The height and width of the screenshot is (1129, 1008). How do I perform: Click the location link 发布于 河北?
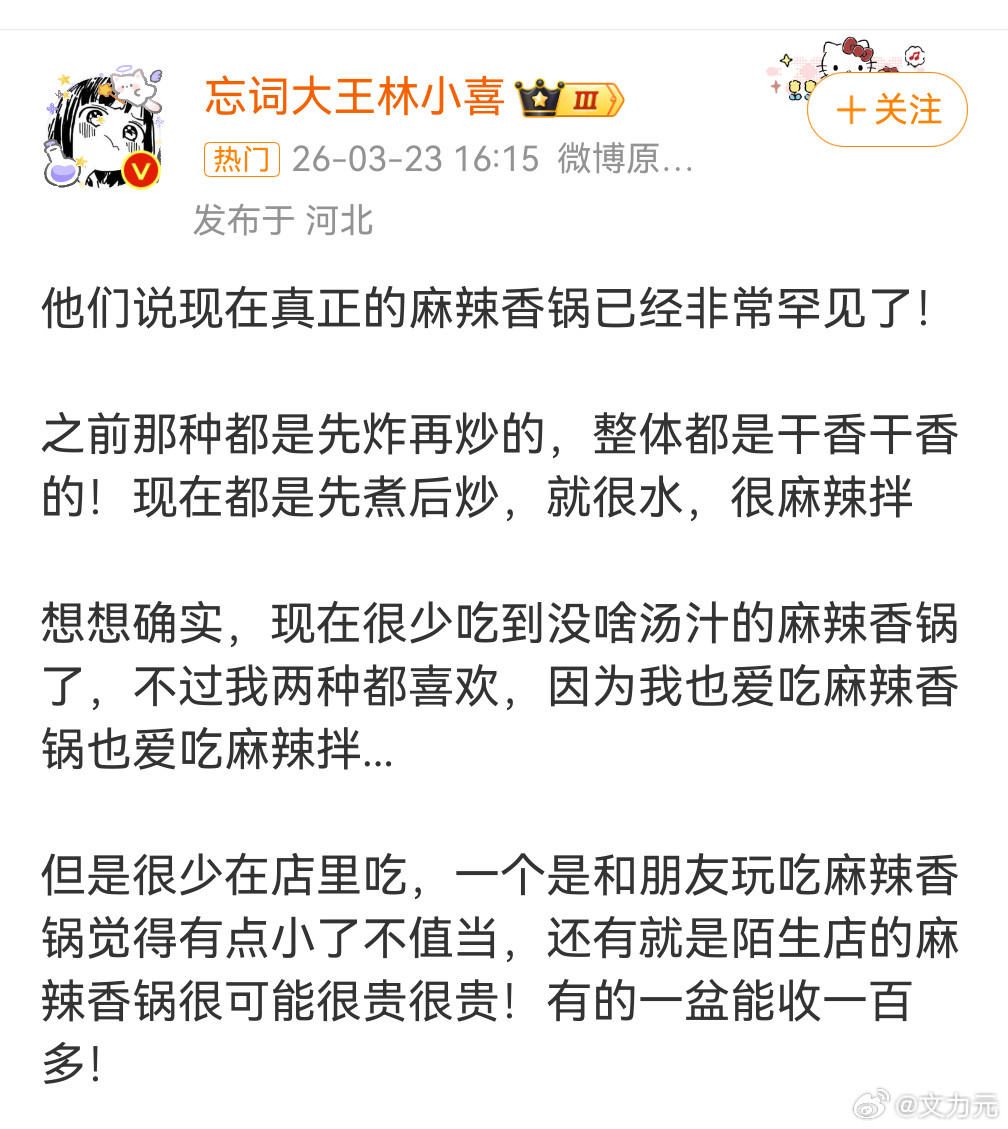pos(282,222)
